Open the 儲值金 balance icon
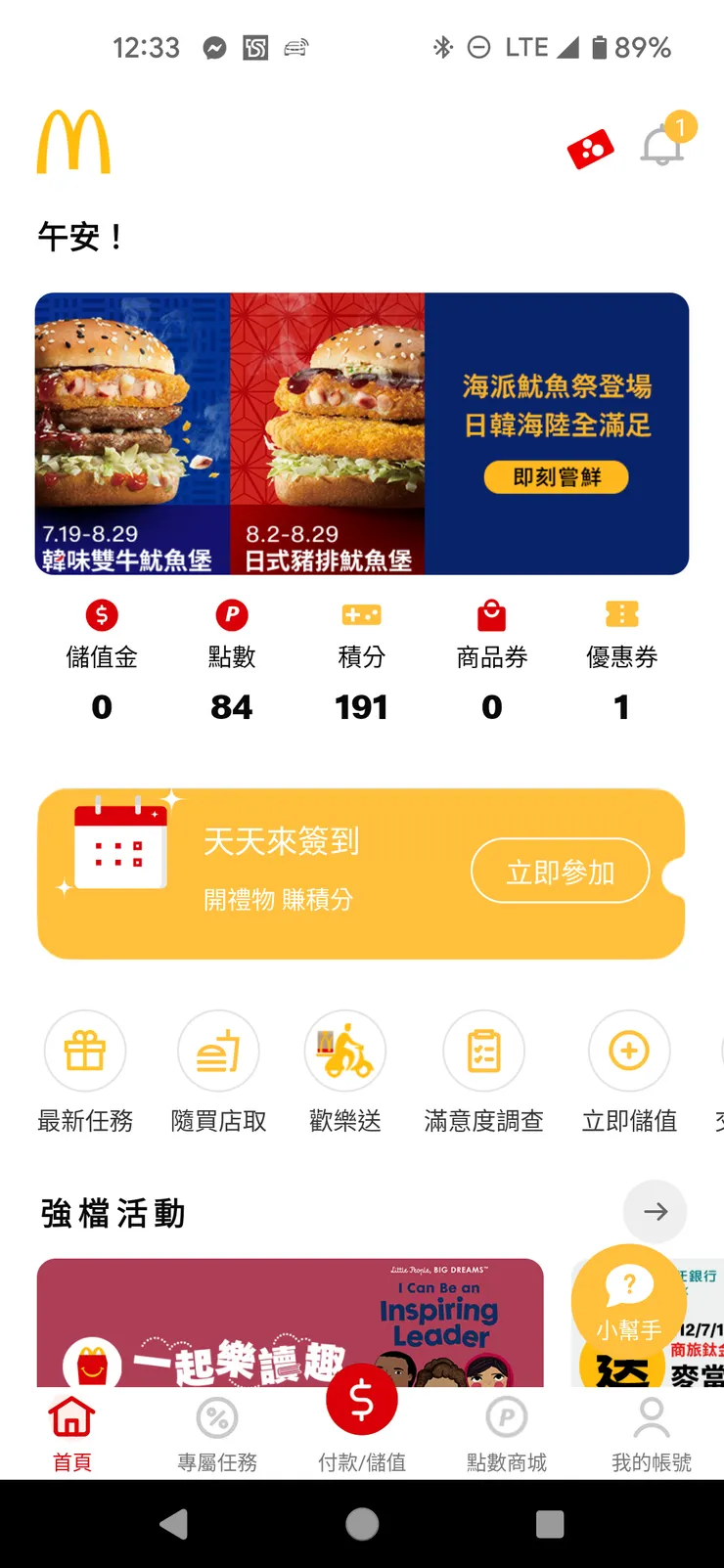724x1568 pixels. (x=101, y=615)
